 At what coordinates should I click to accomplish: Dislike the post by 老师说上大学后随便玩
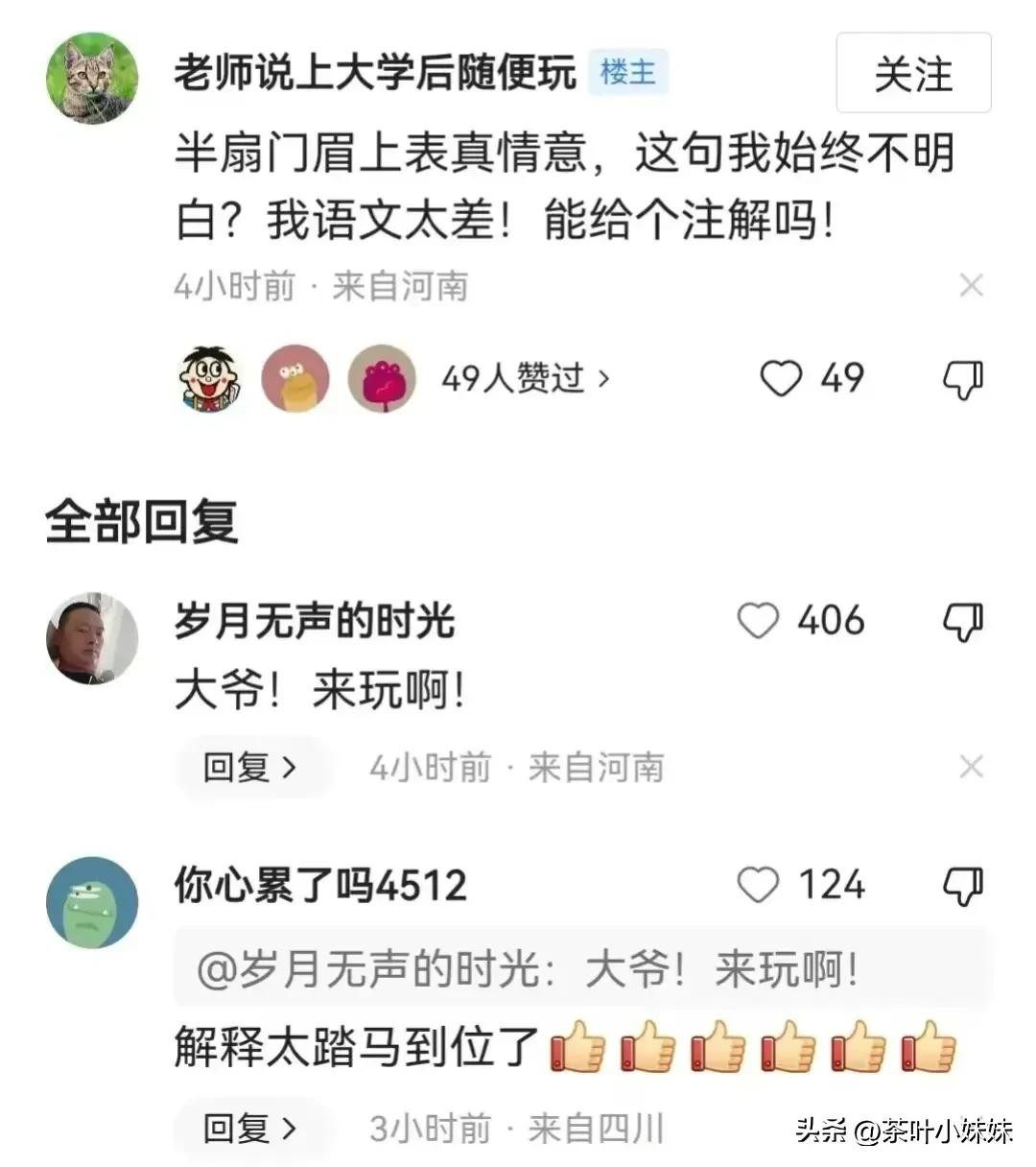(x=963, y=380)
